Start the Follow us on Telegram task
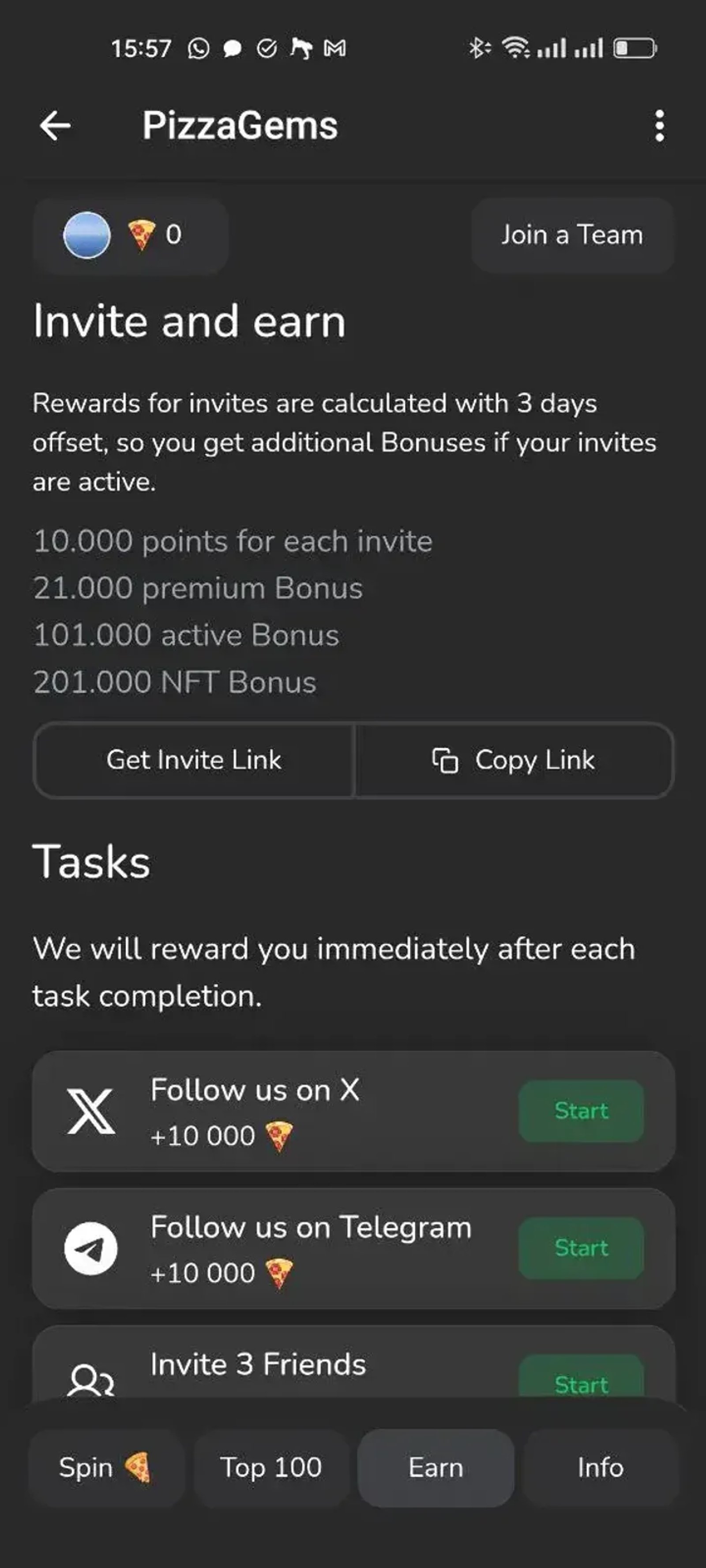This screenshot has height=1568, width=706. [581, 1248]
